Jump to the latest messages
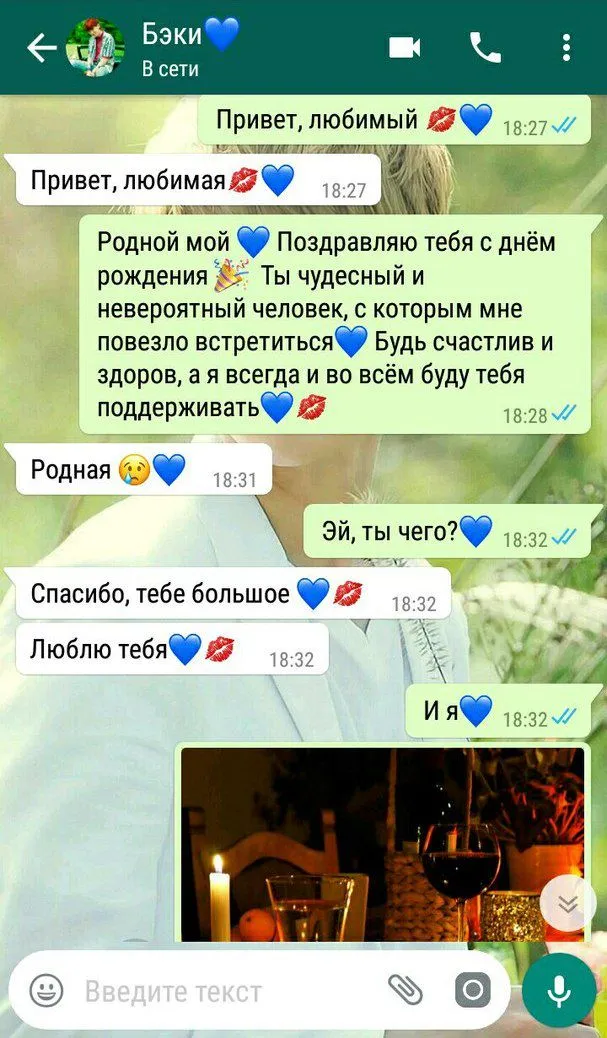The width and height of the screenshot is (607, 1038). coord(568,904)
